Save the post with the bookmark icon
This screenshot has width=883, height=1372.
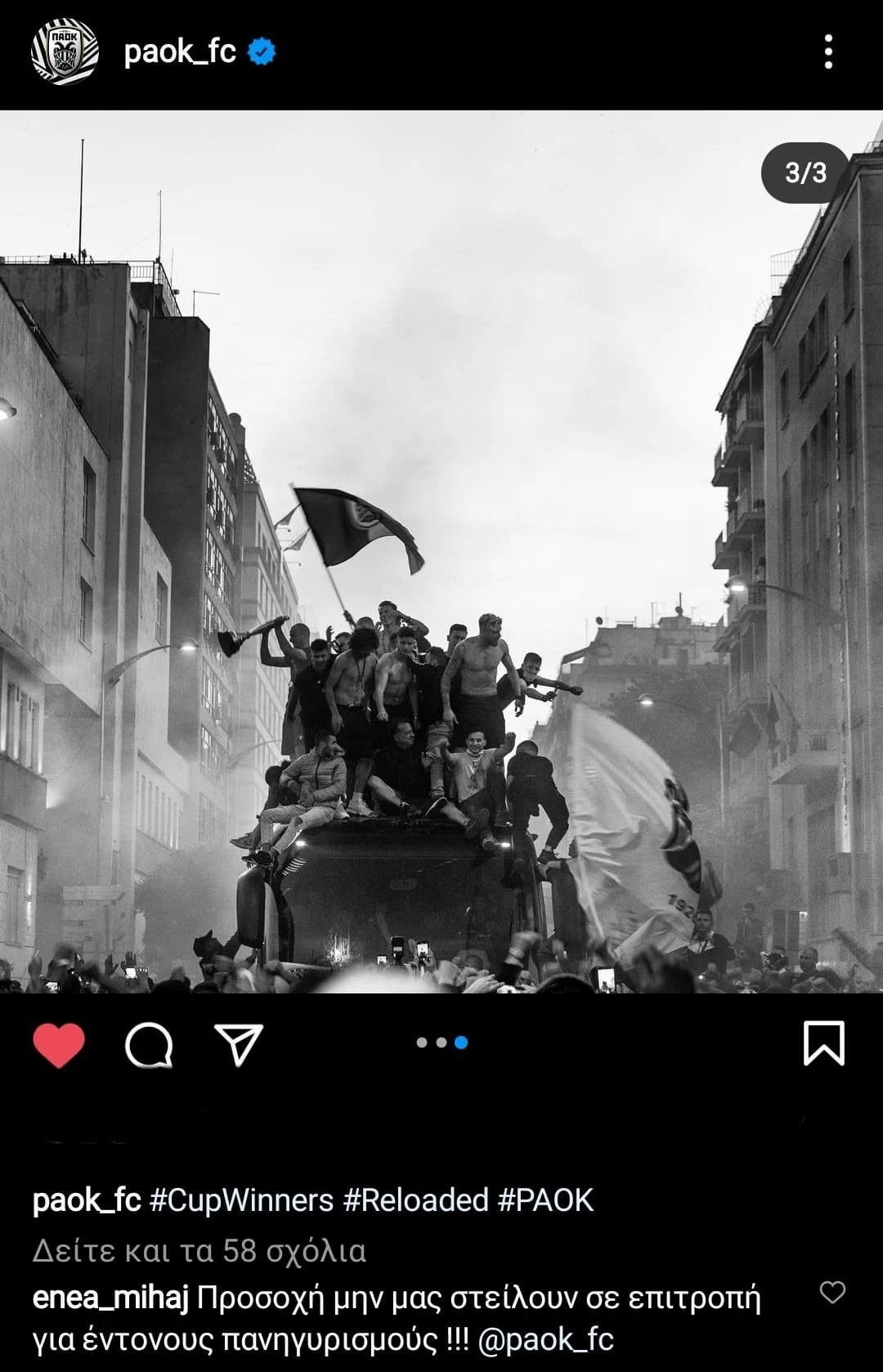[823, 1043]
